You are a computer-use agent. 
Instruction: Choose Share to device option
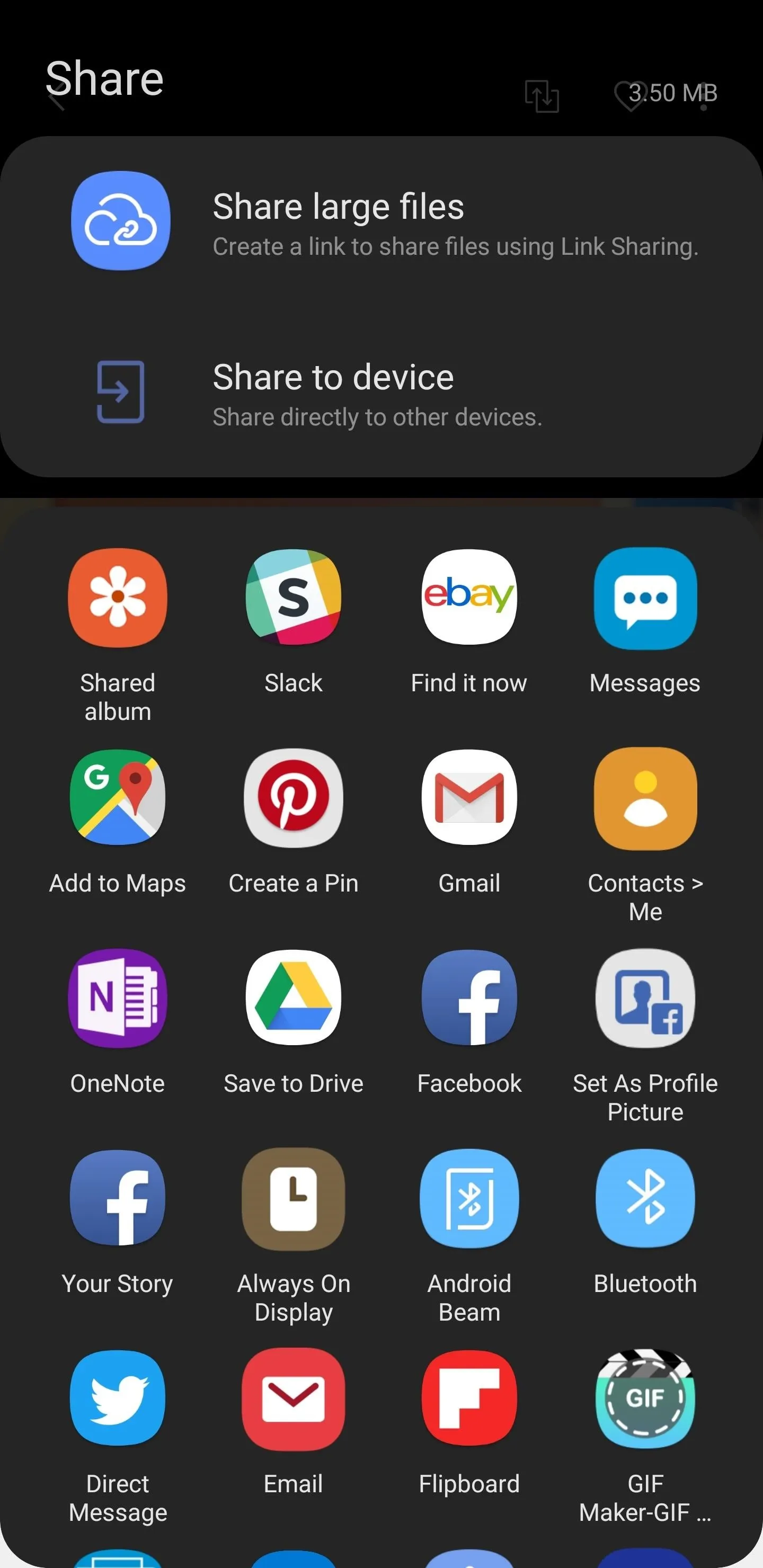381,392
